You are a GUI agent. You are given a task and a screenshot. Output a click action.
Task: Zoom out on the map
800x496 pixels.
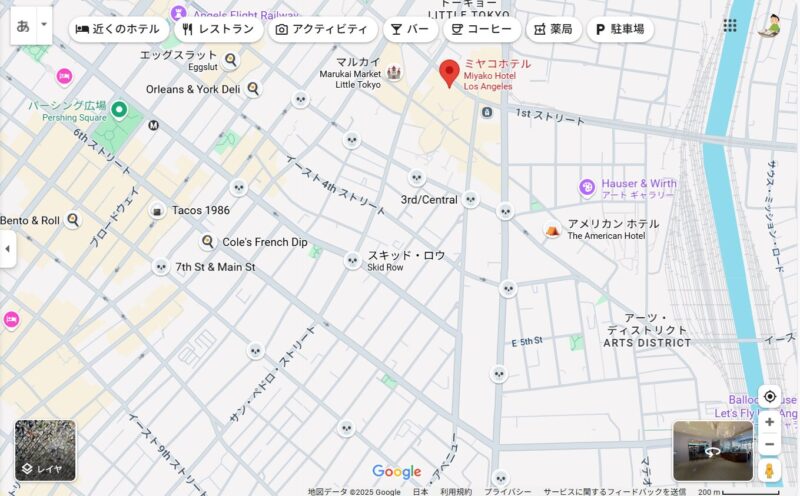[769, 444]
